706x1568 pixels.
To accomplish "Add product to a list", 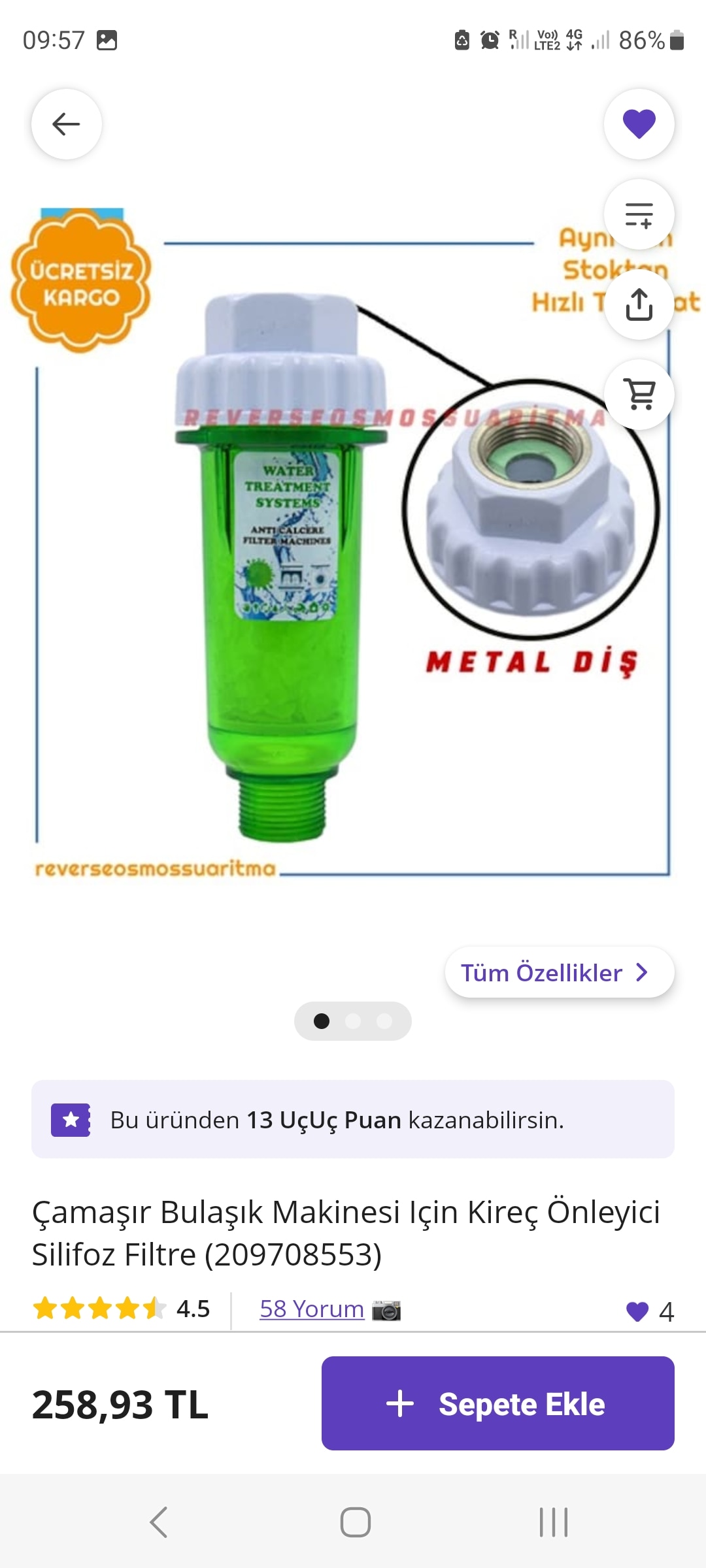I will point(639,214).
